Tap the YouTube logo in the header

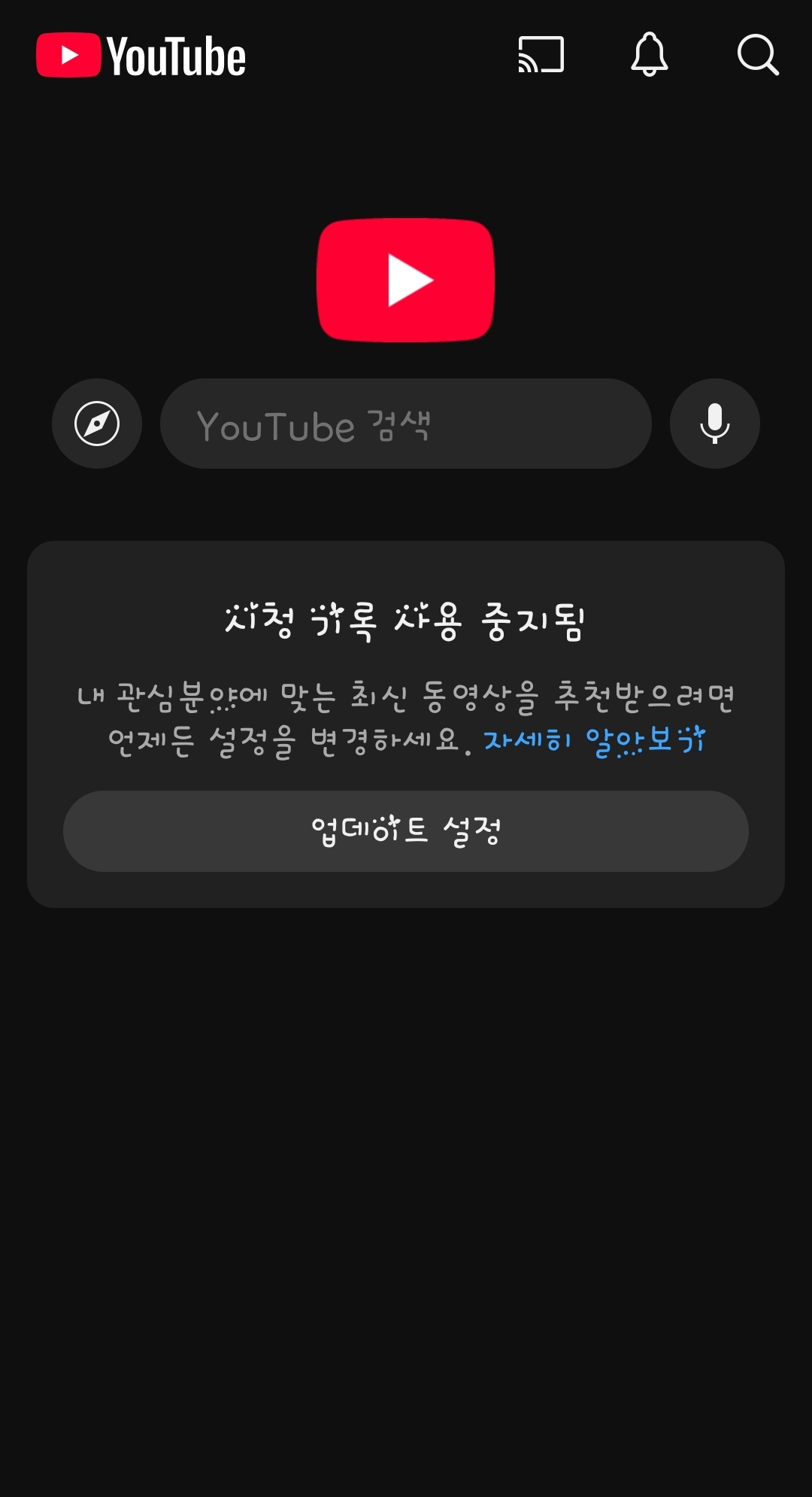(x=141, y=56)
